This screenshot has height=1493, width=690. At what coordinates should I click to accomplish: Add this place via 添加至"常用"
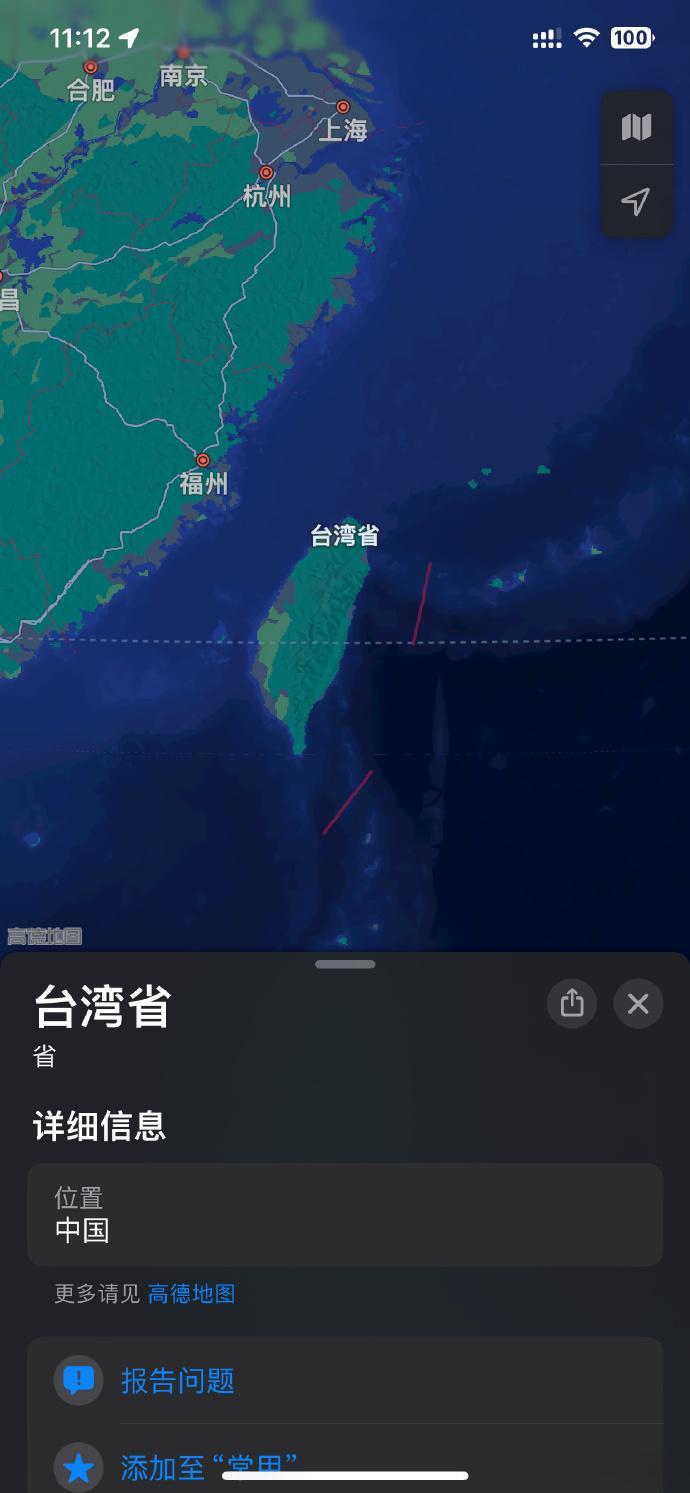point(209,1467)
